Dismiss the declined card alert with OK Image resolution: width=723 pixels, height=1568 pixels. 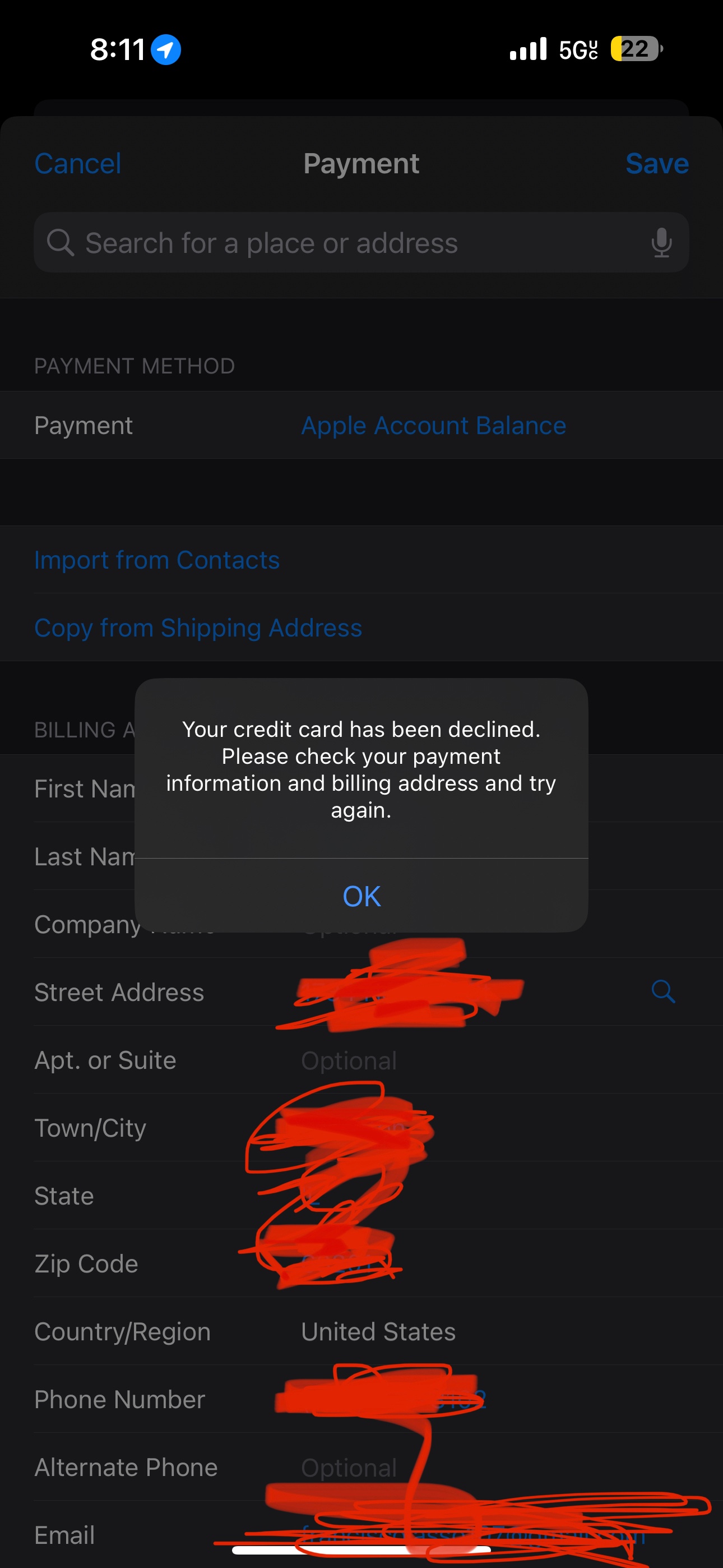361,896
